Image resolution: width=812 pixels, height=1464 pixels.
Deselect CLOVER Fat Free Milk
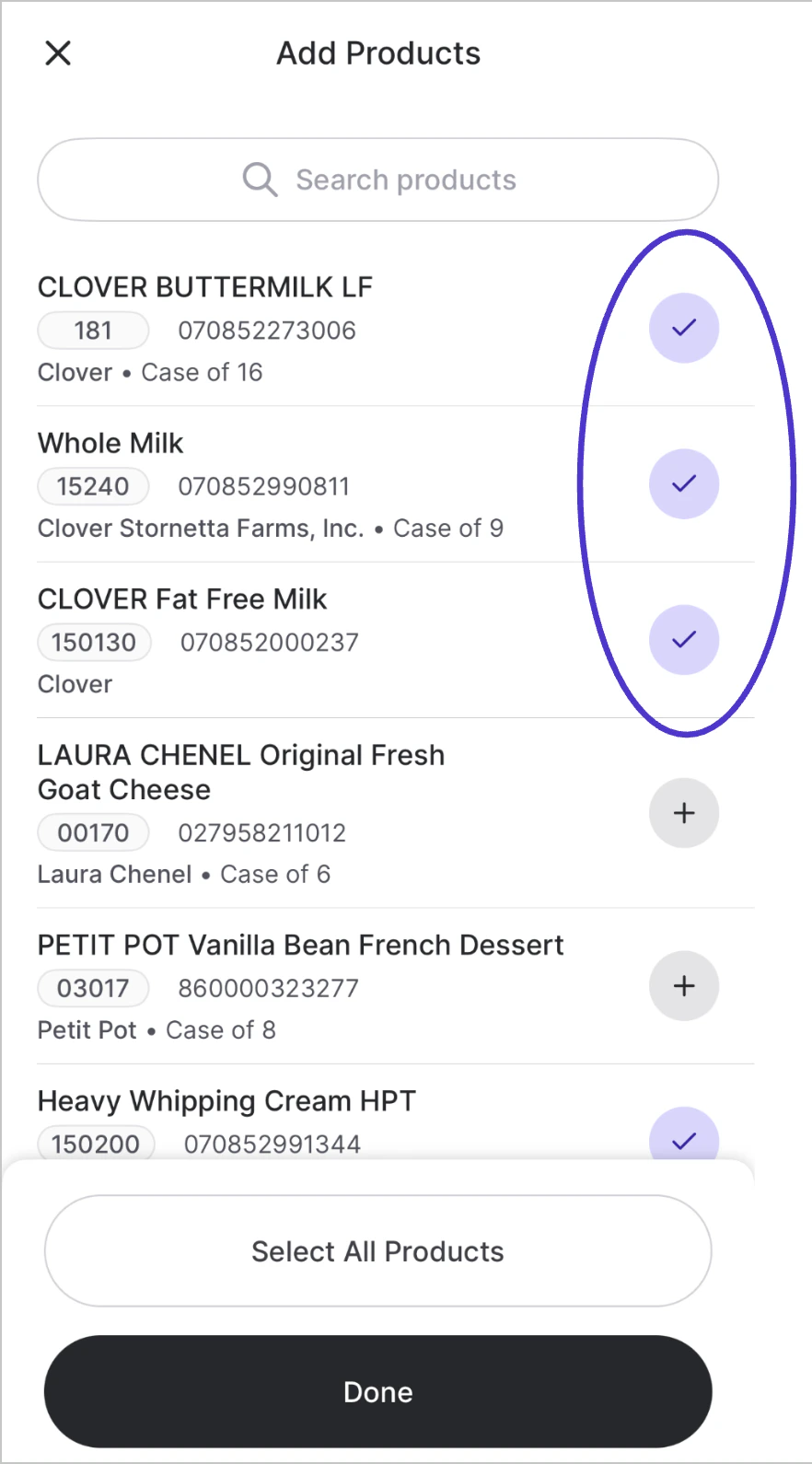point(683,640)
